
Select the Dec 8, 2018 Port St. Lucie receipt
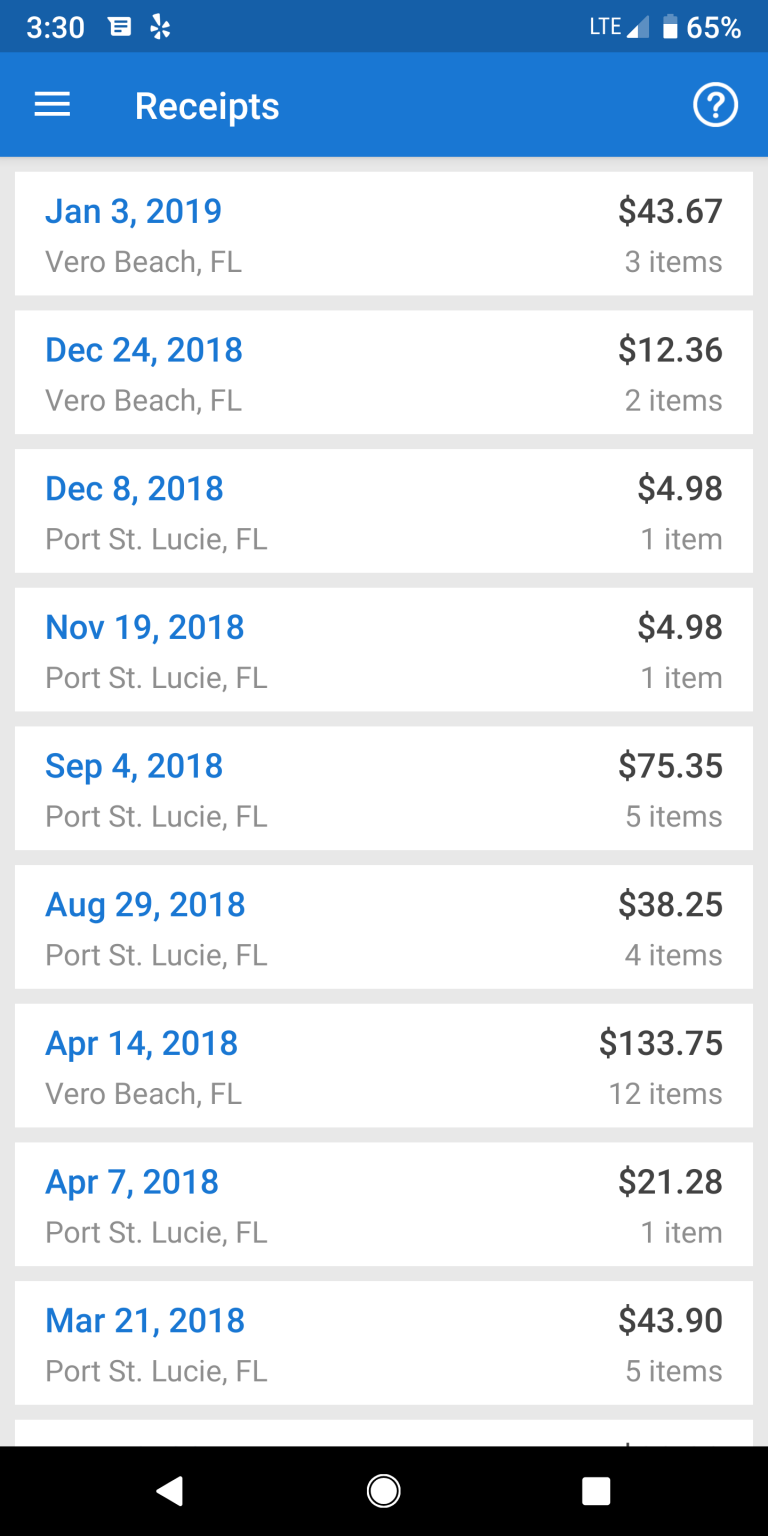tap(383, 511)
